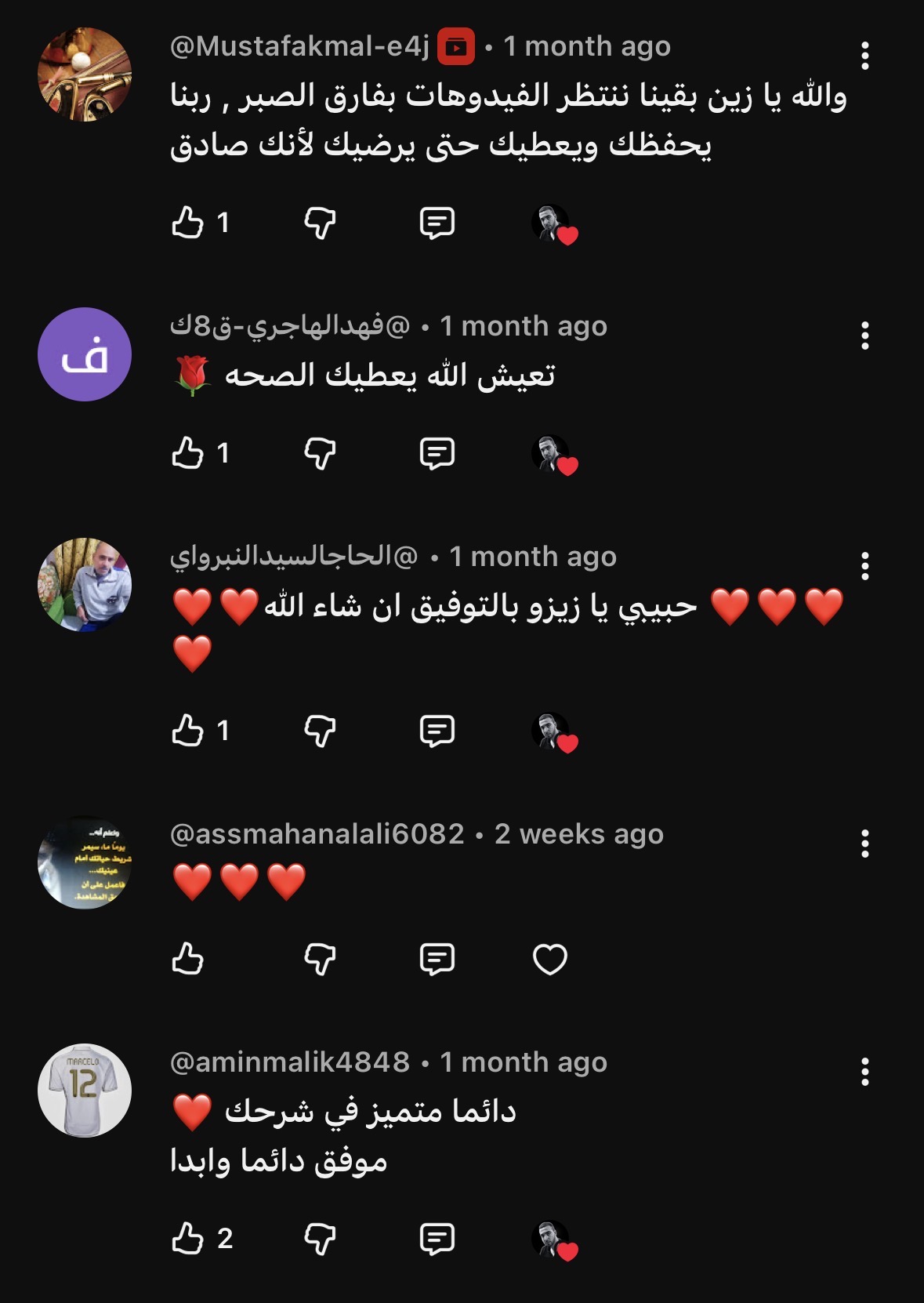The image size is (924, 1303).
Task: Like the comment with the rose emoji
Action: pos(188,453)
